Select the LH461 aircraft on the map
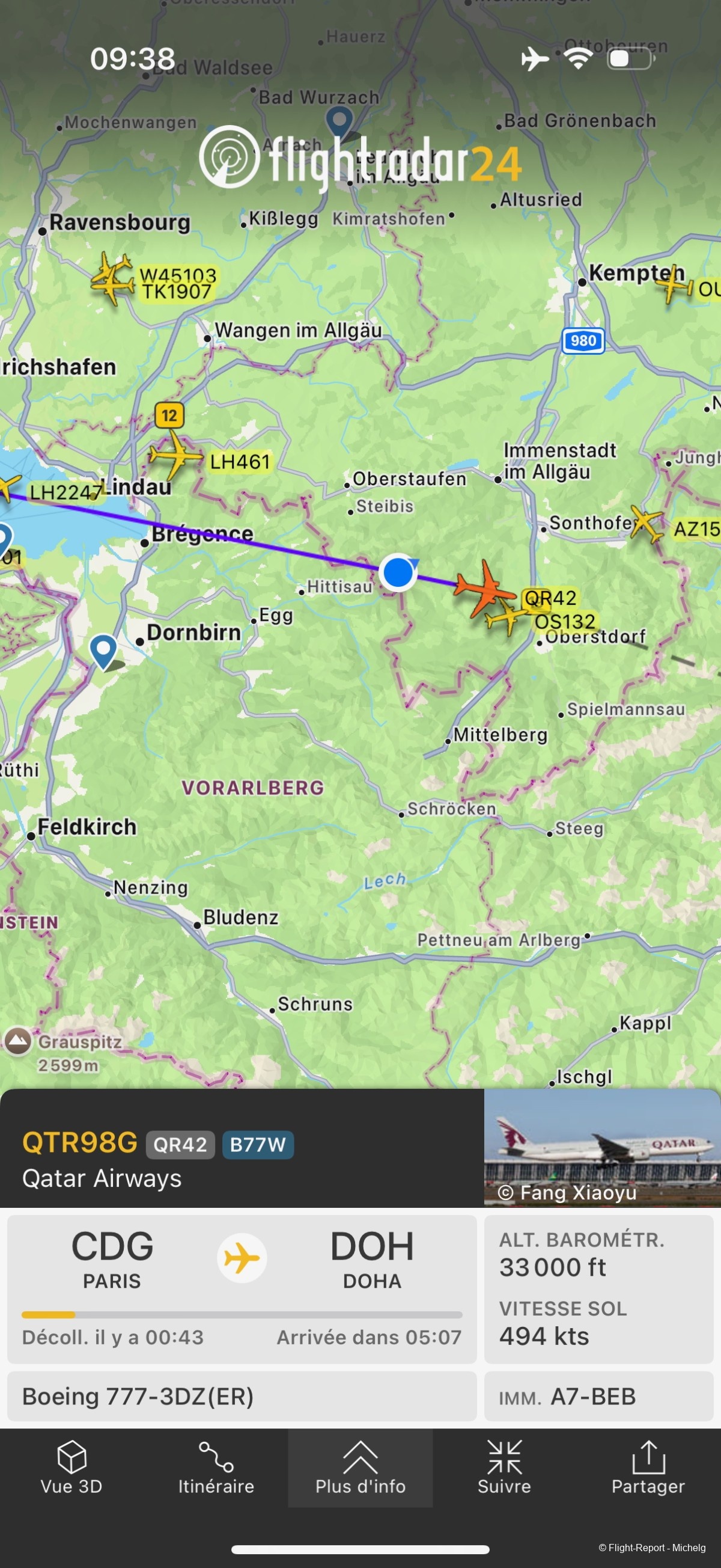Image resolution: width=721 pixels, height=1568 pixels. 176,455
